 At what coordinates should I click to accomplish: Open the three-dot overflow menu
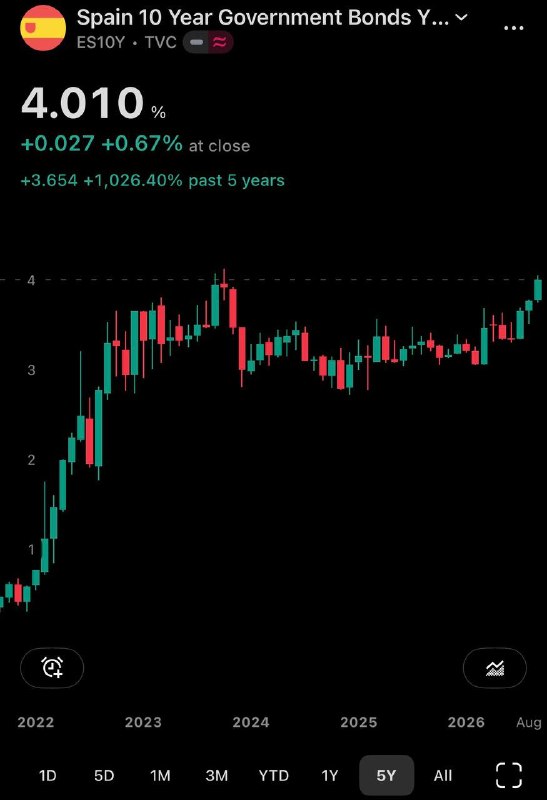[513, 28]
